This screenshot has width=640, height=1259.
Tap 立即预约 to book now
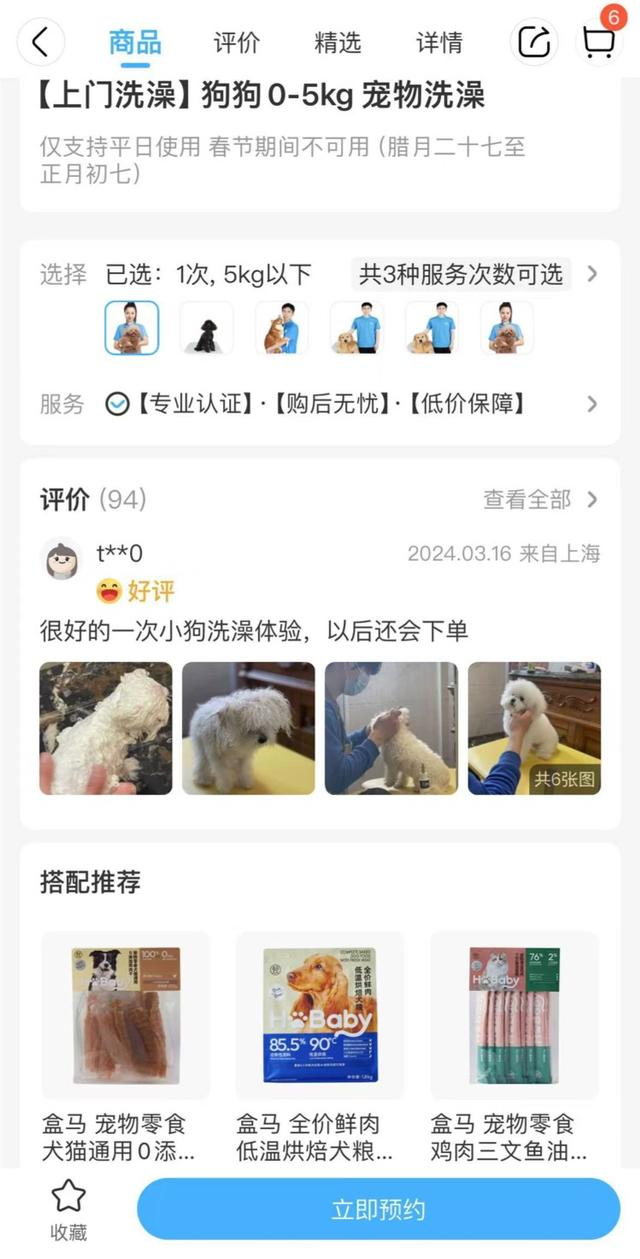tap(378, 1209)
